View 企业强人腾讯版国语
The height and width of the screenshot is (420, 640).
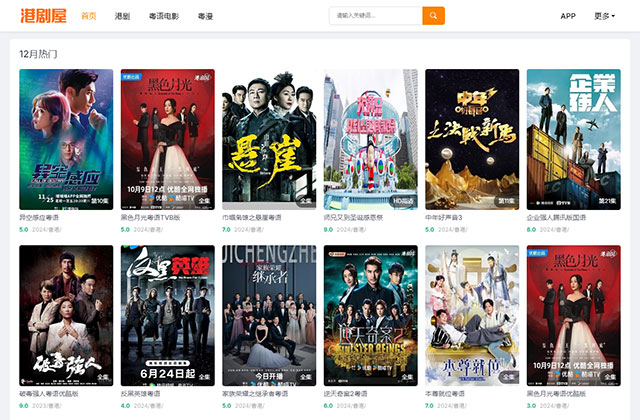point(573,137)
